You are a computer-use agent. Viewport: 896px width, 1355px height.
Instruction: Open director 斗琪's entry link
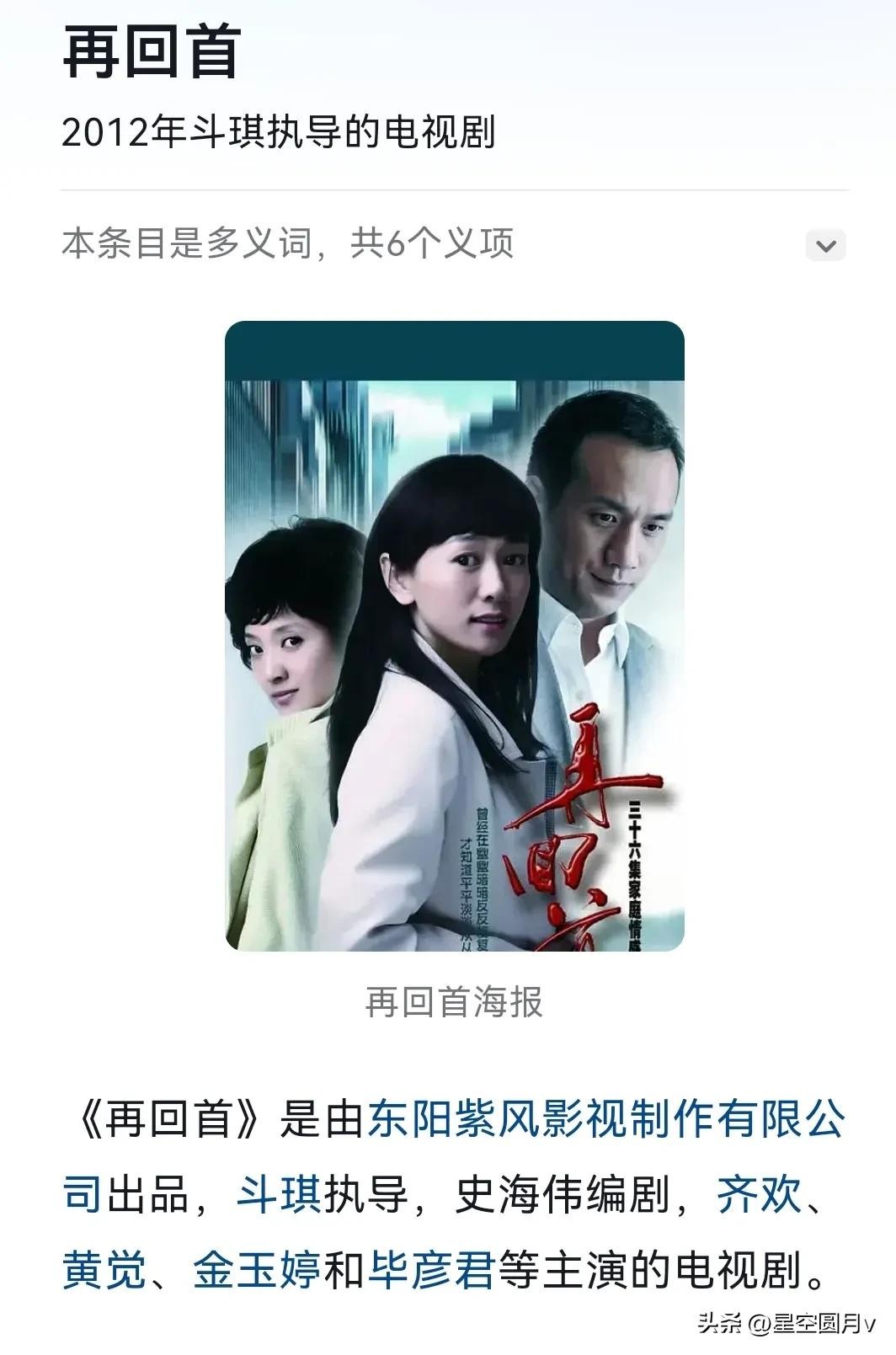(279, 1195)
